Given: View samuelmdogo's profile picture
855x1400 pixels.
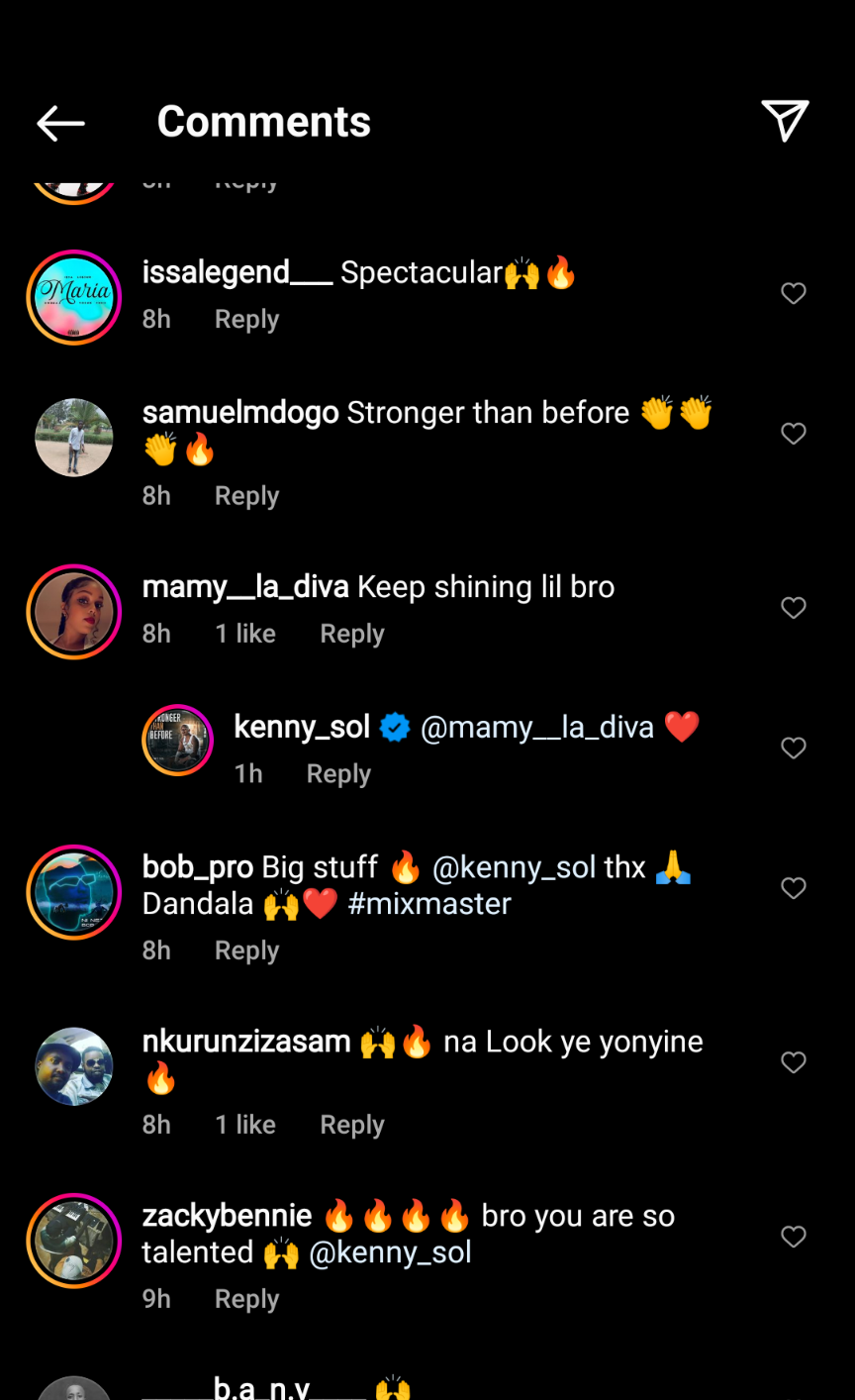Looking at the screenshot, I should [x=74, y=438].
